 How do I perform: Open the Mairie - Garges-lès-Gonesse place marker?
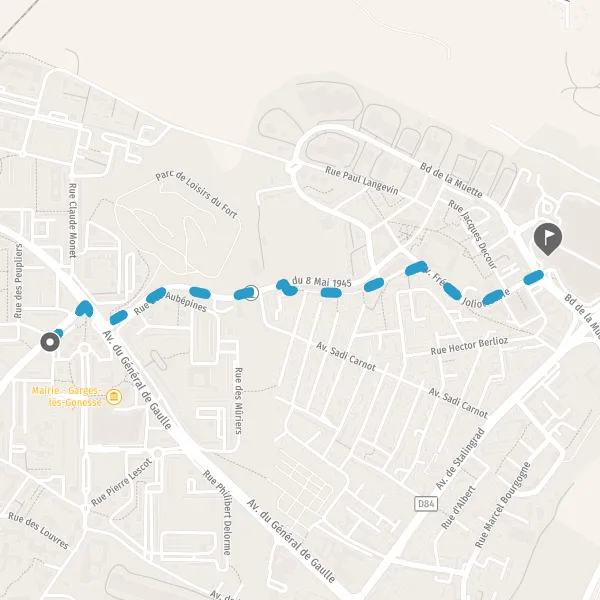(x=114, y=397)
